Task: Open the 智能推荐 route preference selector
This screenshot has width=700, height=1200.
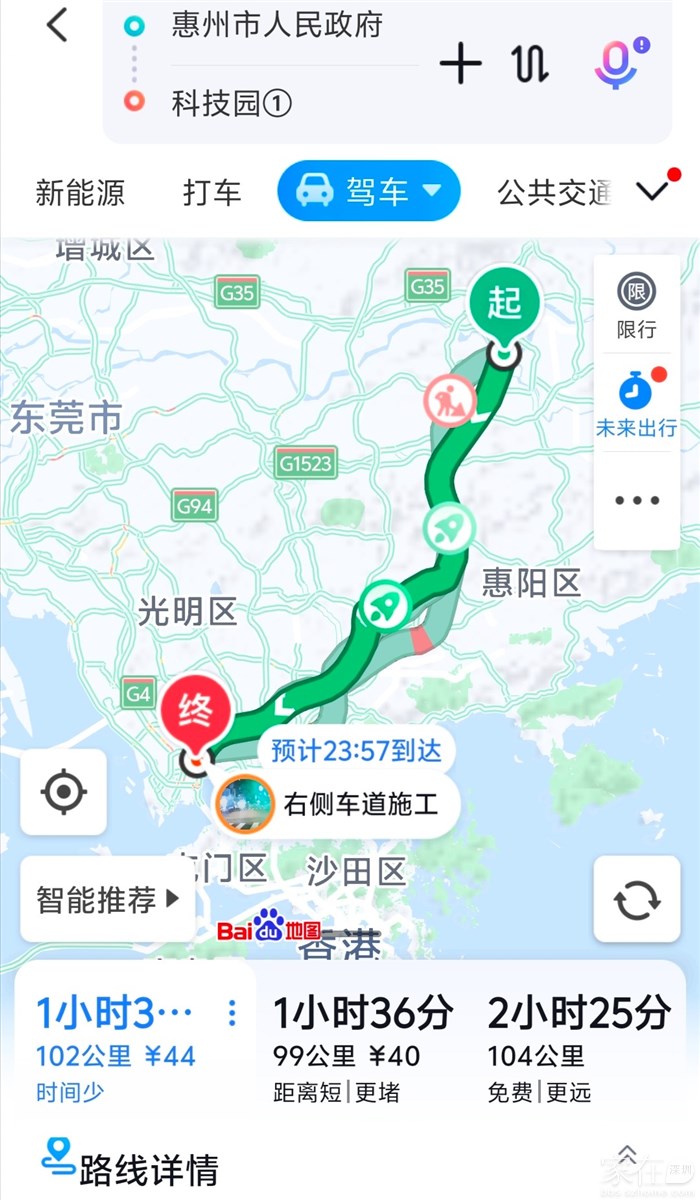Action: point(108,900)
